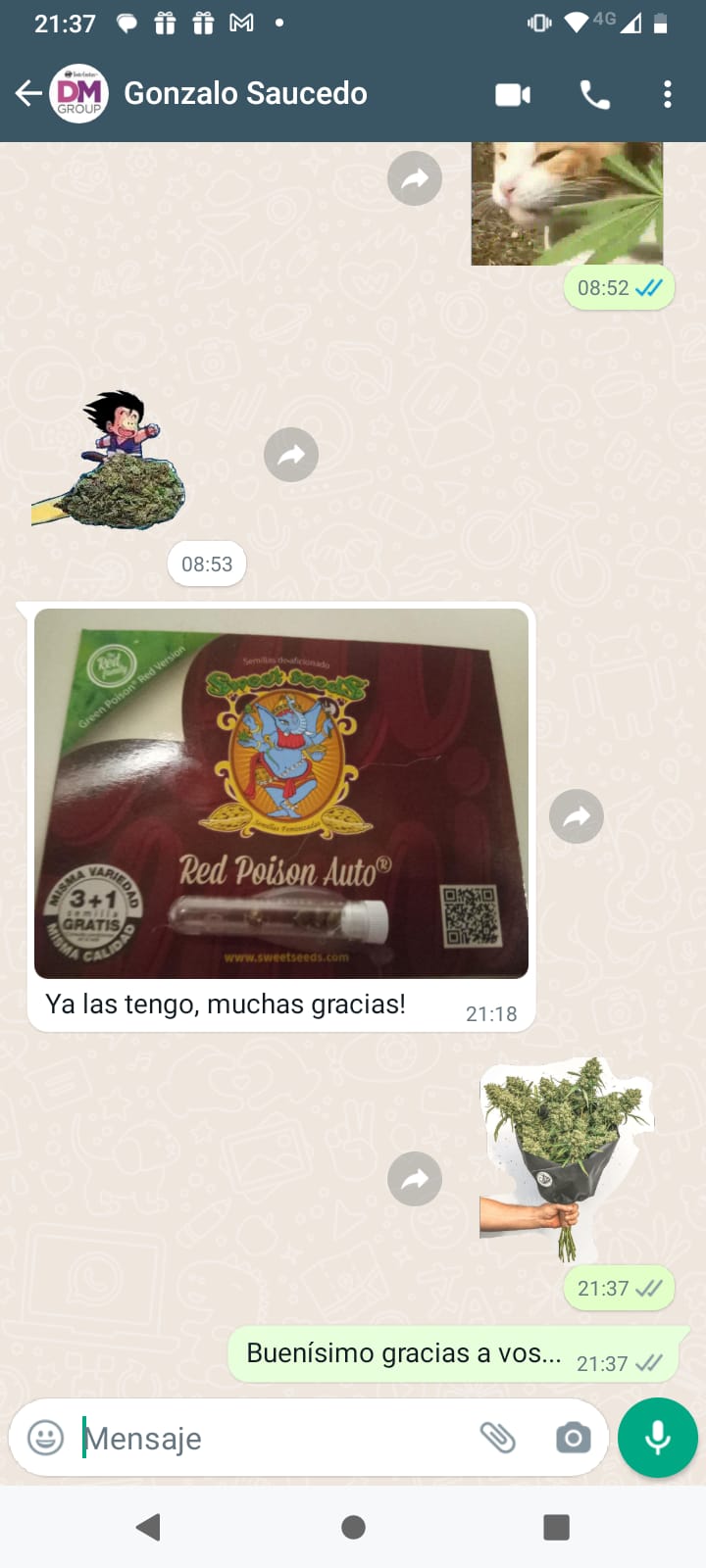Start a video call with Gonzalo Saucedo
This screenshot has height=1568, width=706.
[x=513, y=94]
